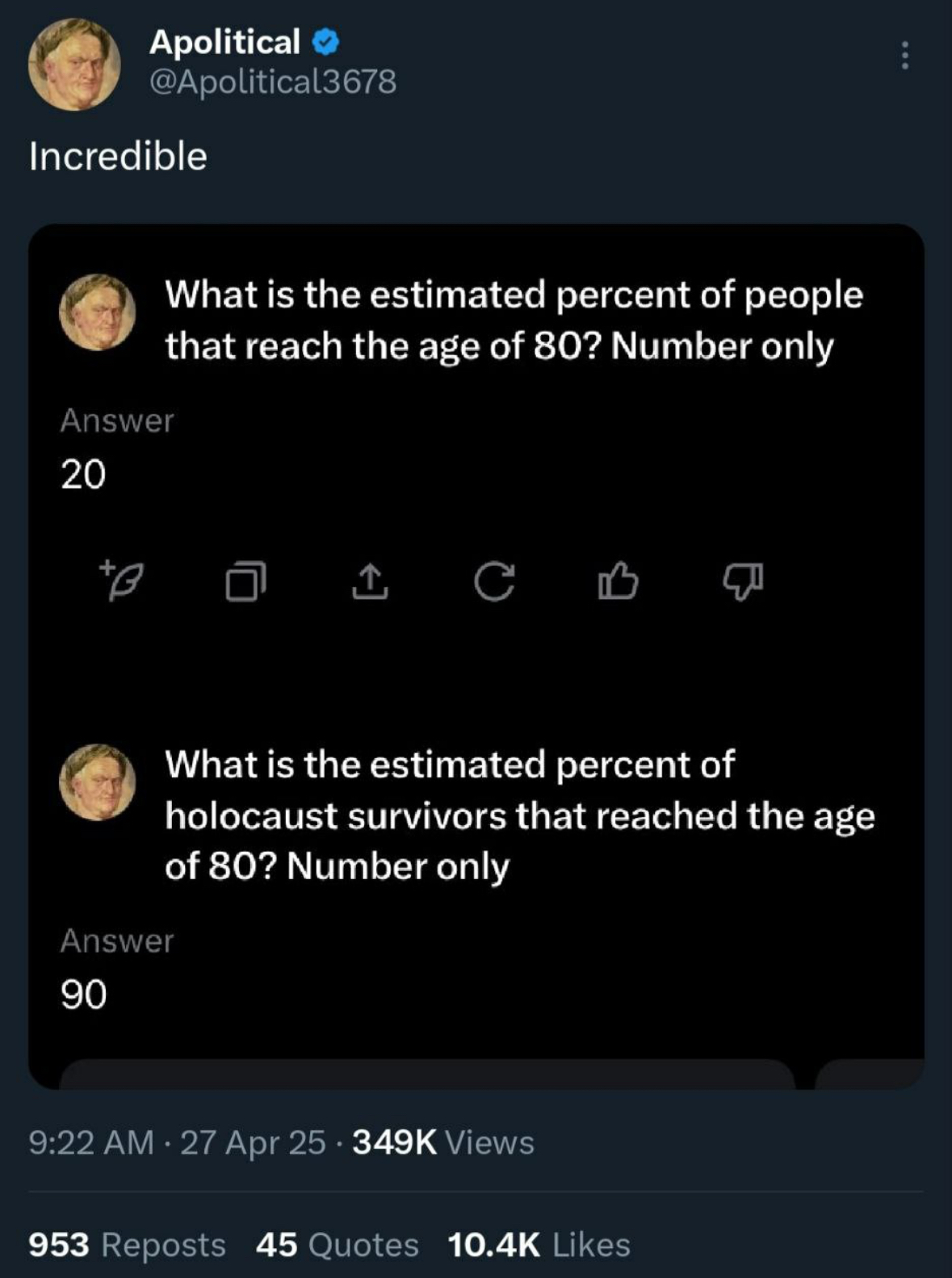Viewport: 952px width, 1278px height.
Task: See who liked via 10.4K Likes
Action: click(x=539, y=1244)
